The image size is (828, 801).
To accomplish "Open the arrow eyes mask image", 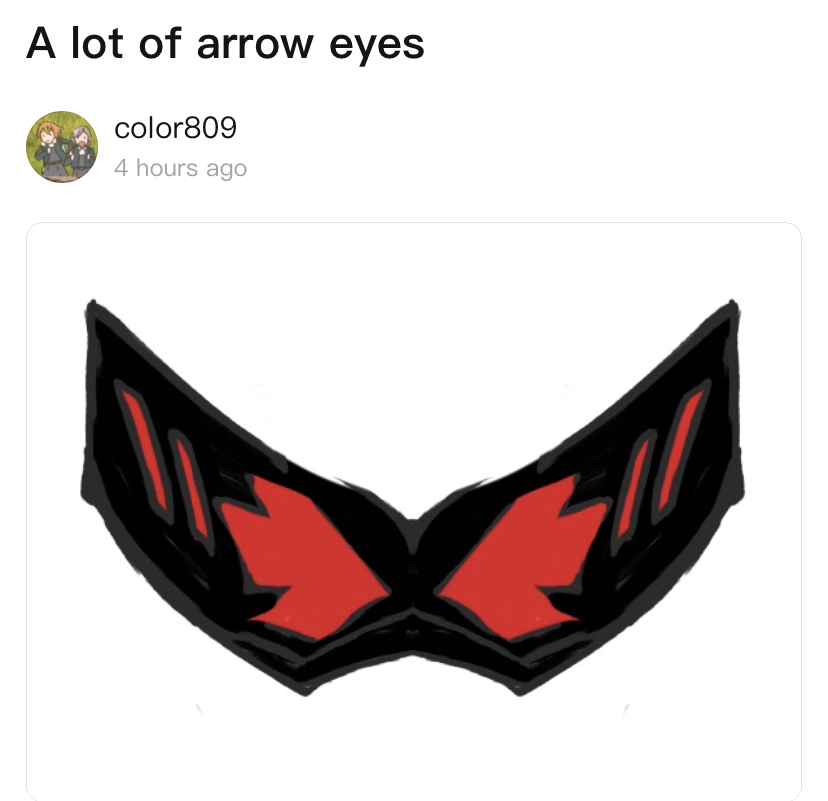I will pyautogui.click(x=413, y=510).
